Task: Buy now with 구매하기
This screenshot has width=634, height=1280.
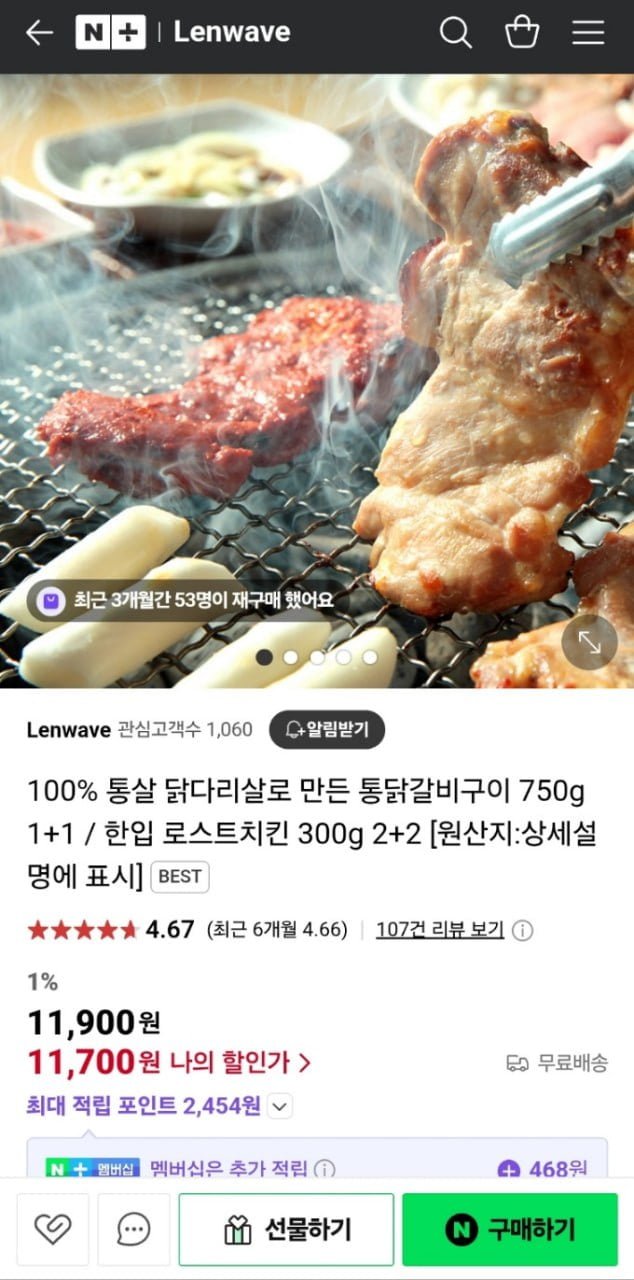Action: [510, 1229]
